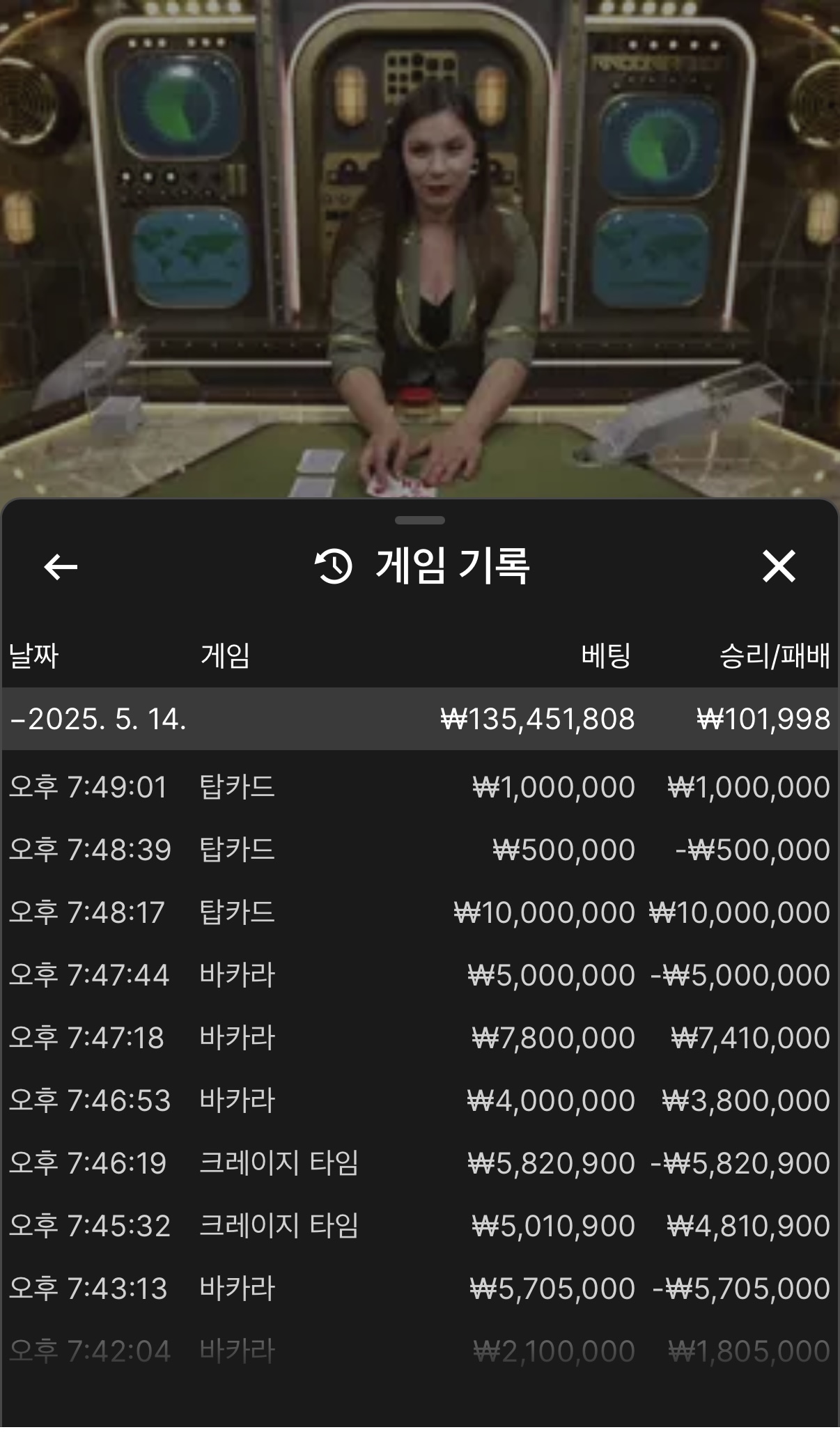Open the 7:46:19 크레이지 타임 record
The width and height of the screenshot is (840, 1432).
click(x=419, y=1163)
